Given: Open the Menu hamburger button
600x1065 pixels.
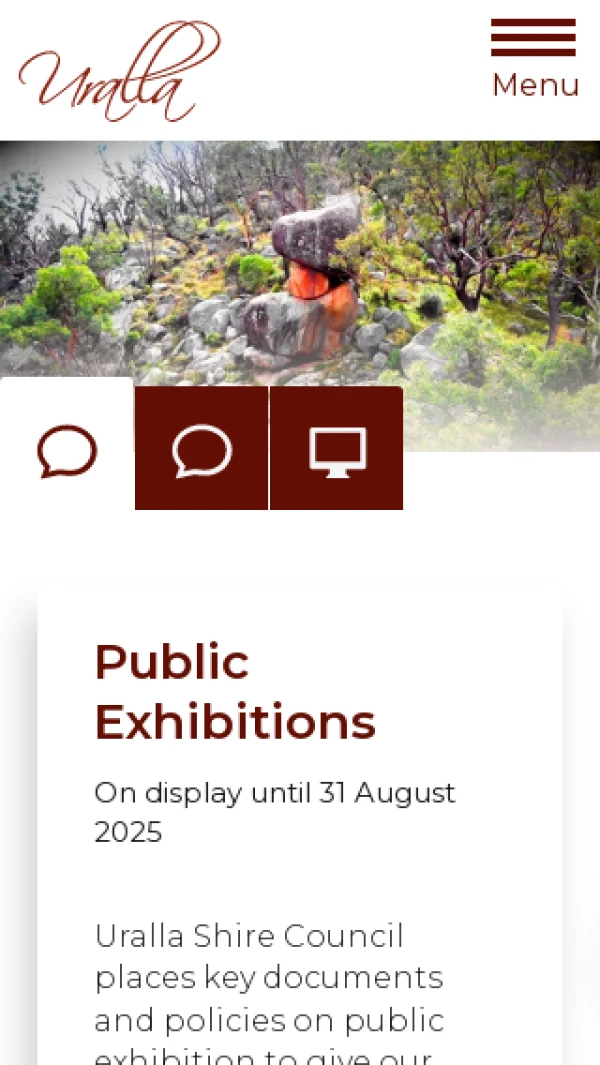Looking at the screenshot, I should [x=534, y=58].
